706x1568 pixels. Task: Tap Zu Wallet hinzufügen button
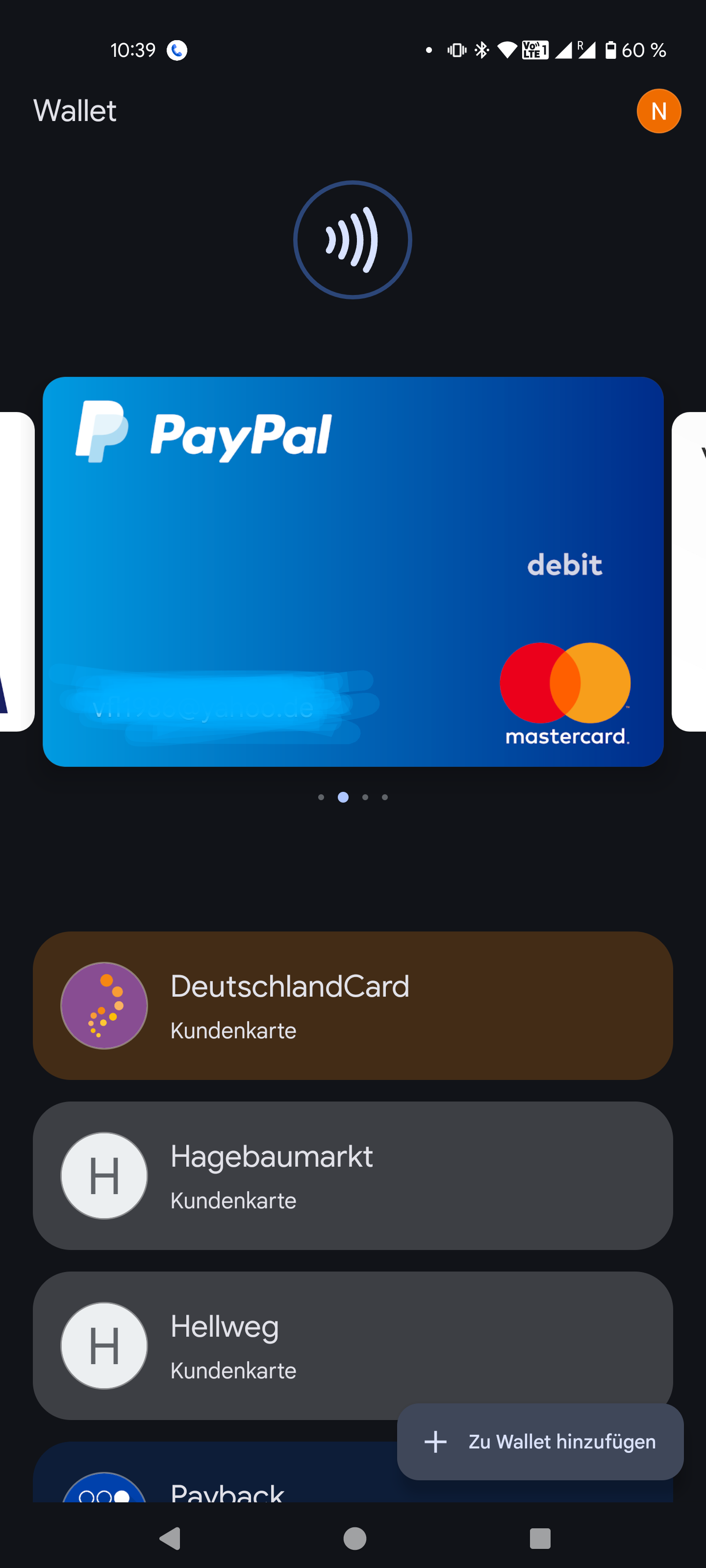pos(540,1442)
